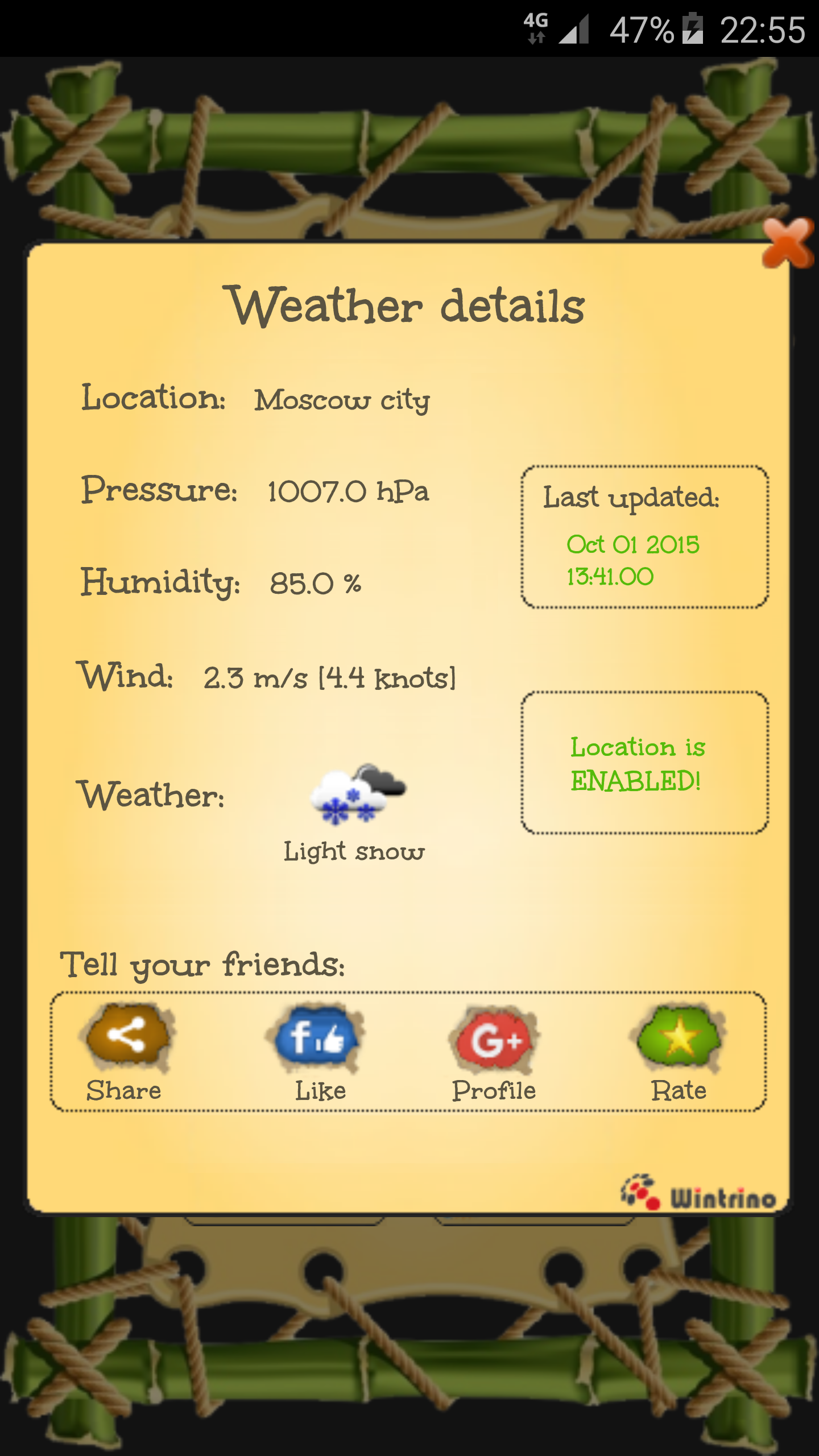Click the Pressure value 1007.0 hPa

348,492
